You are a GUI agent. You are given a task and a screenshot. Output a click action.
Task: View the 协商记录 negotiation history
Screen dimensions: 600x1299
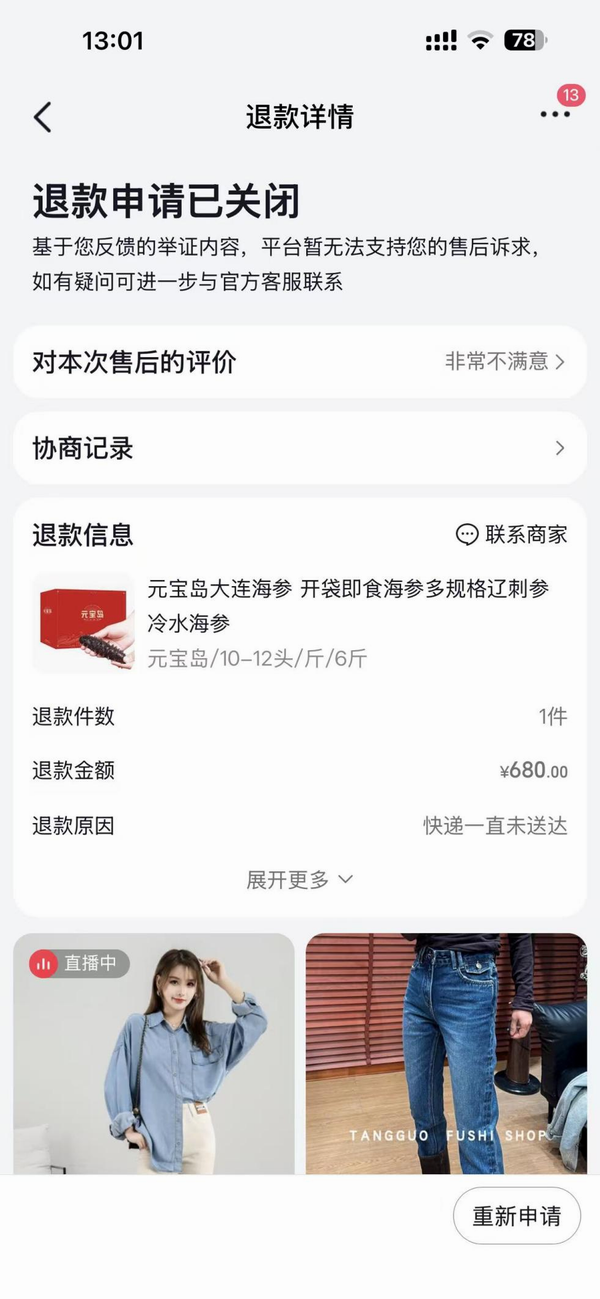300,448
